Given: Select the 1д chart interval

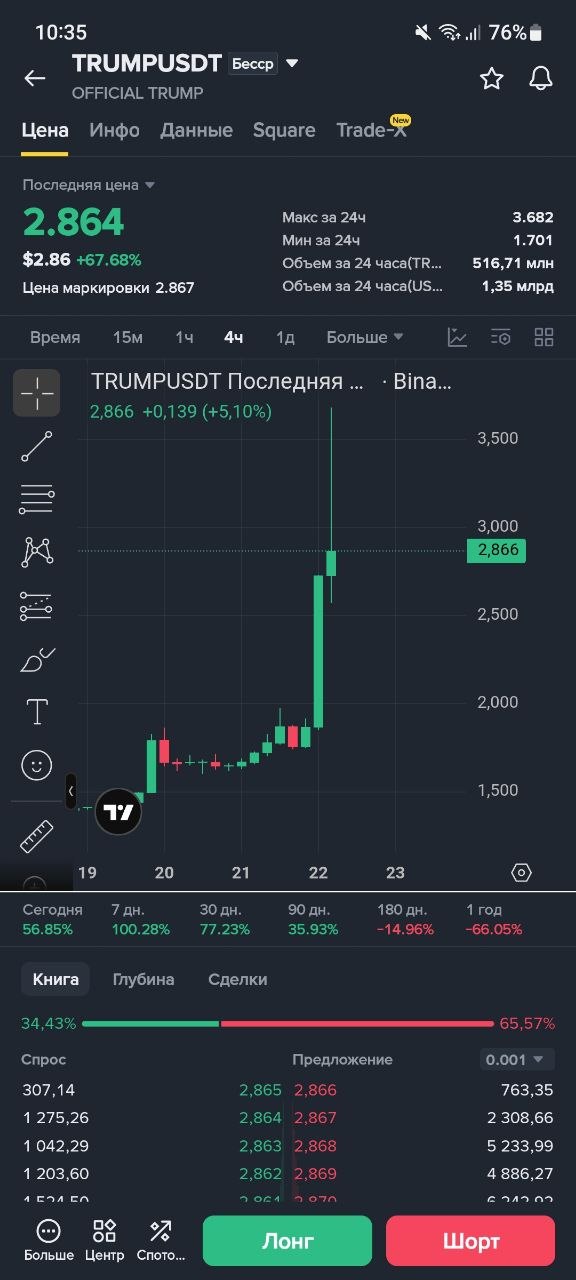Looking at the screenshot, I should click(285, 337).
